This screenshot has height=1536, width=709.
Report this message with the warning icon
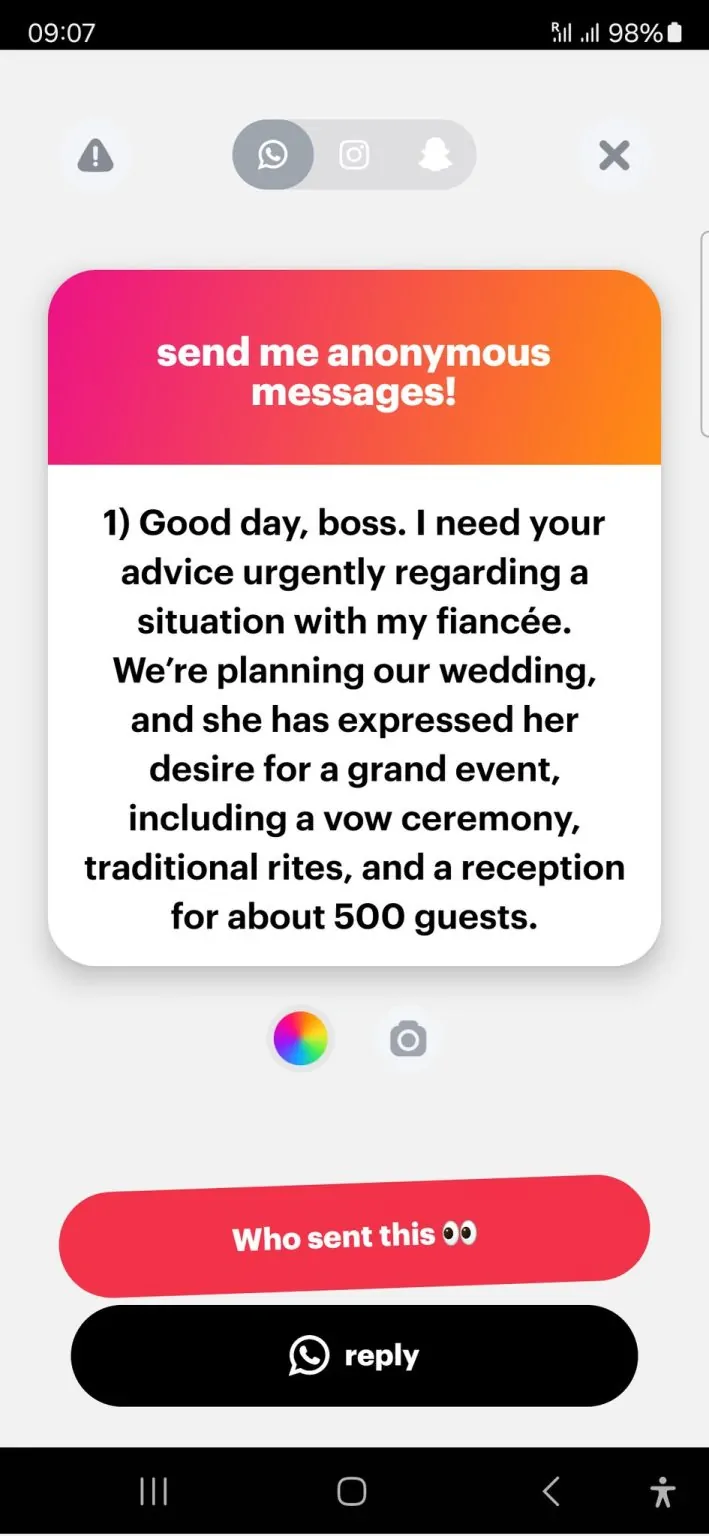pos(95,156)
